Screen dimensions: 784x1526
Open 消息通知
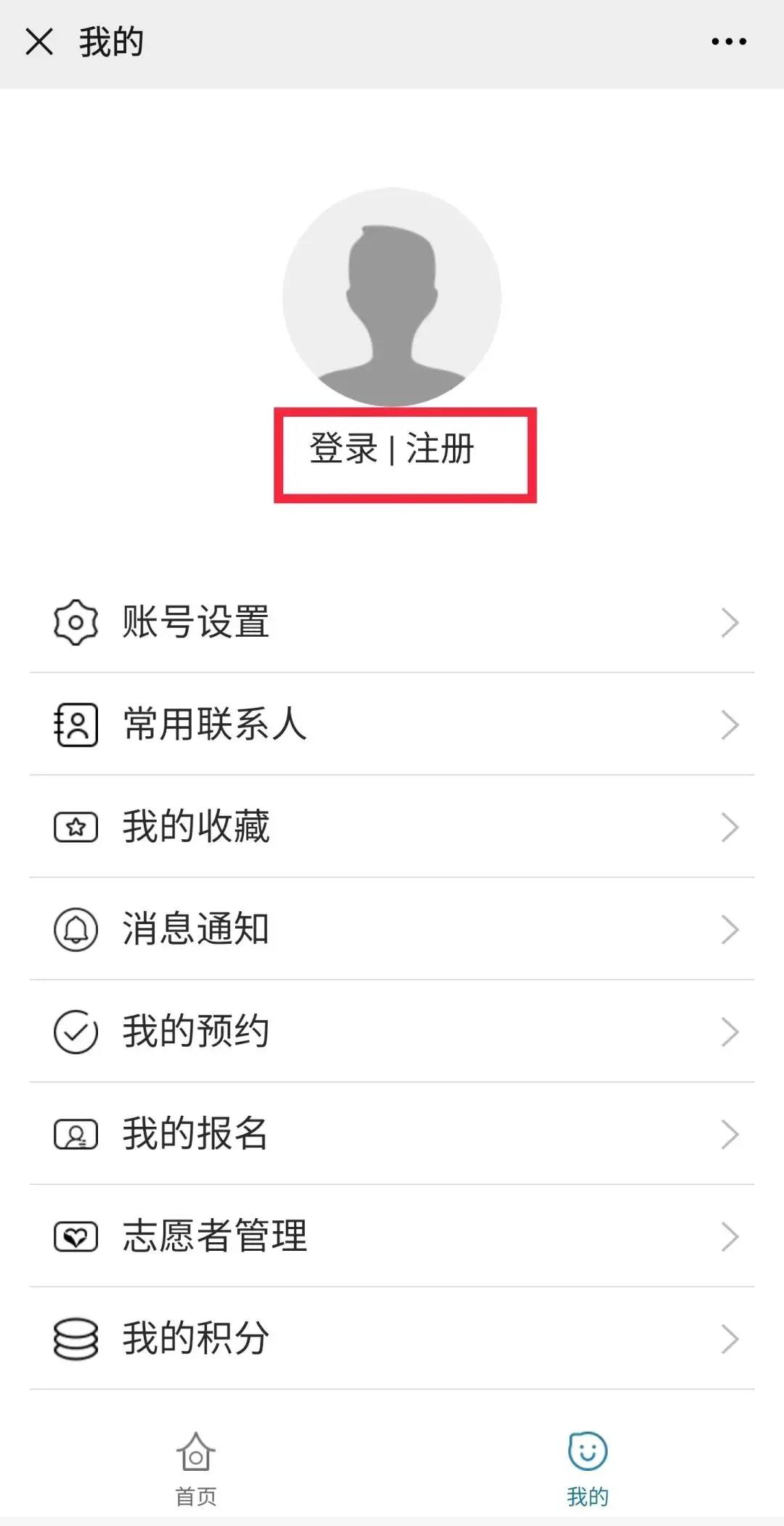click(x=392, y=929)
